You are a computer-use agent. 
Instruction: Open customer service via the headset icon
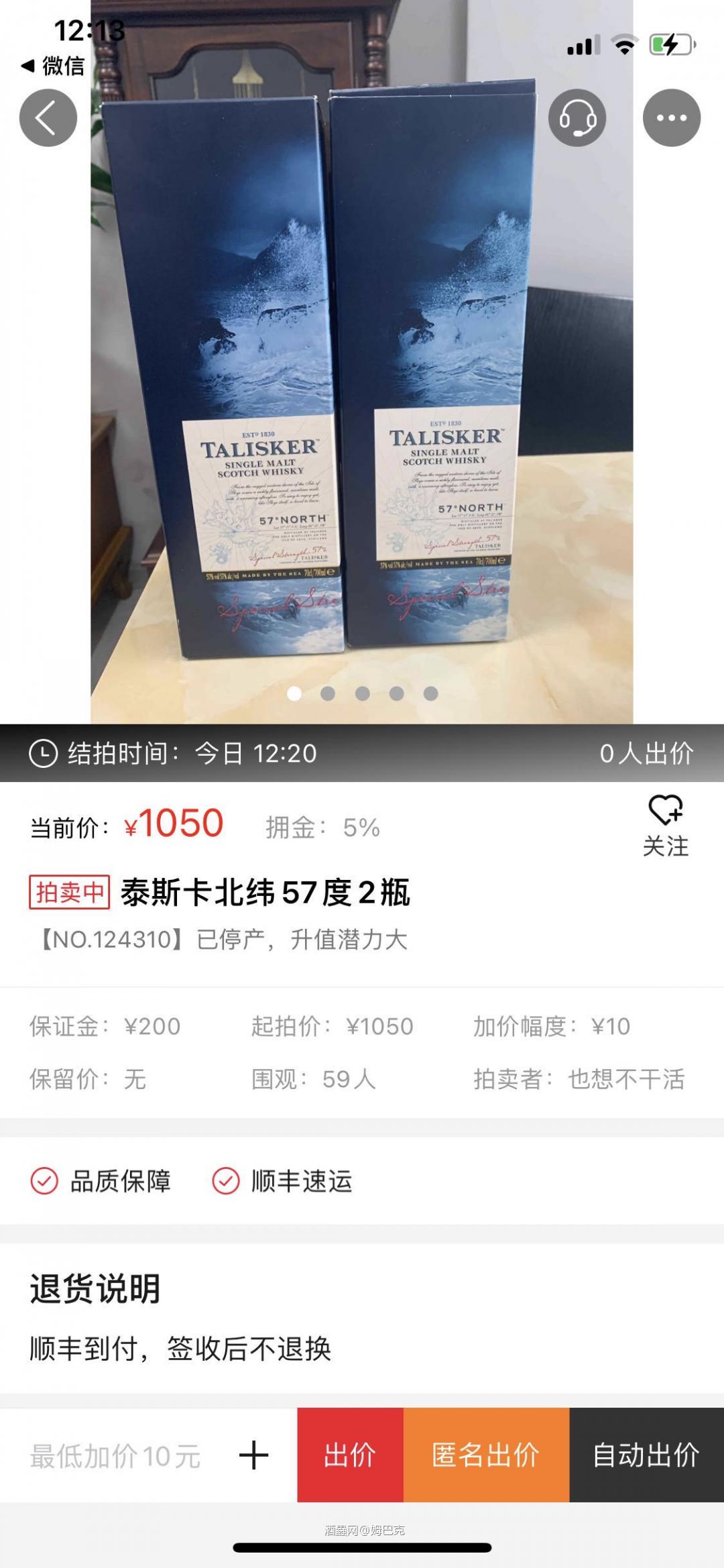tap(578, 118)
